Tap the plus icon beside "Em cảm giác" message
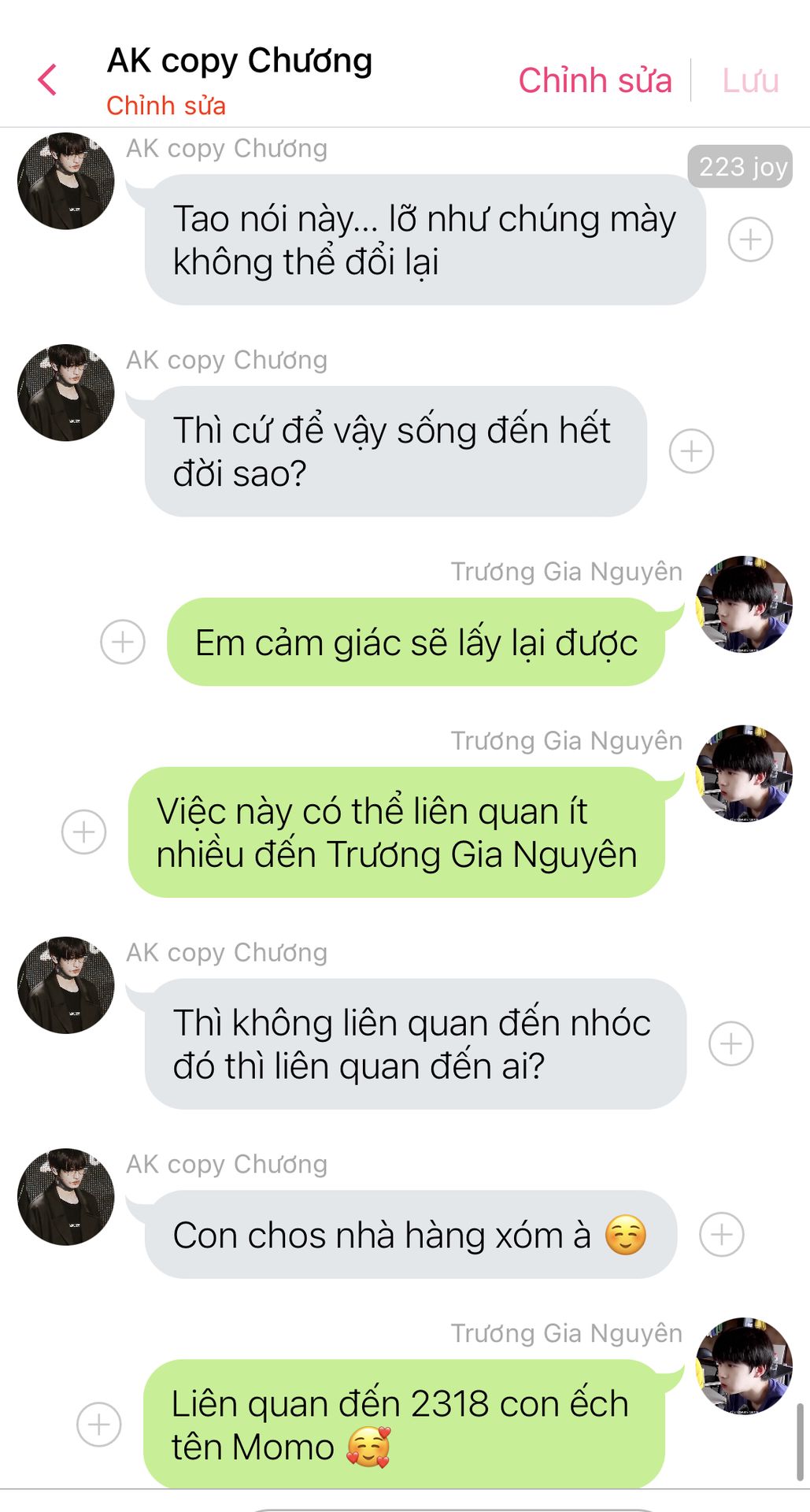This screenshot has width=810, height=1512. point(123,642)
